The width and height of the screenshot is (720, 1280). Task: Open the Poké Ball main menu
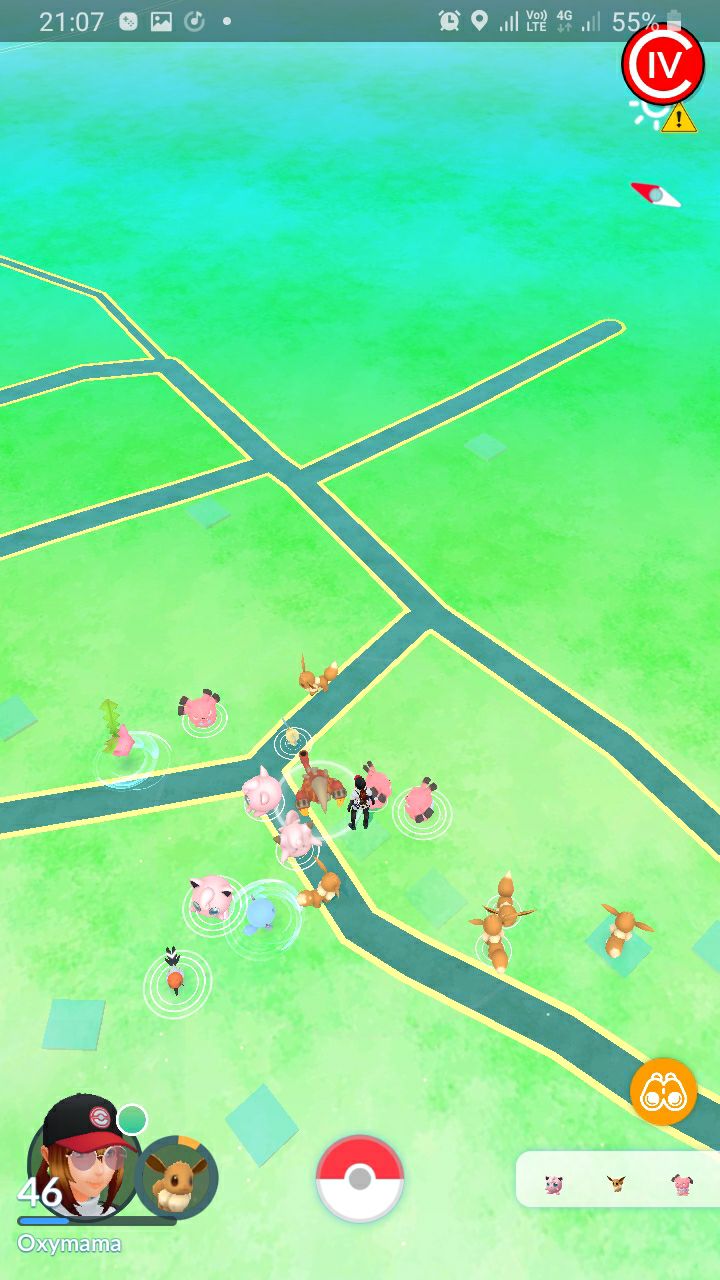[x=360, y=1179]
